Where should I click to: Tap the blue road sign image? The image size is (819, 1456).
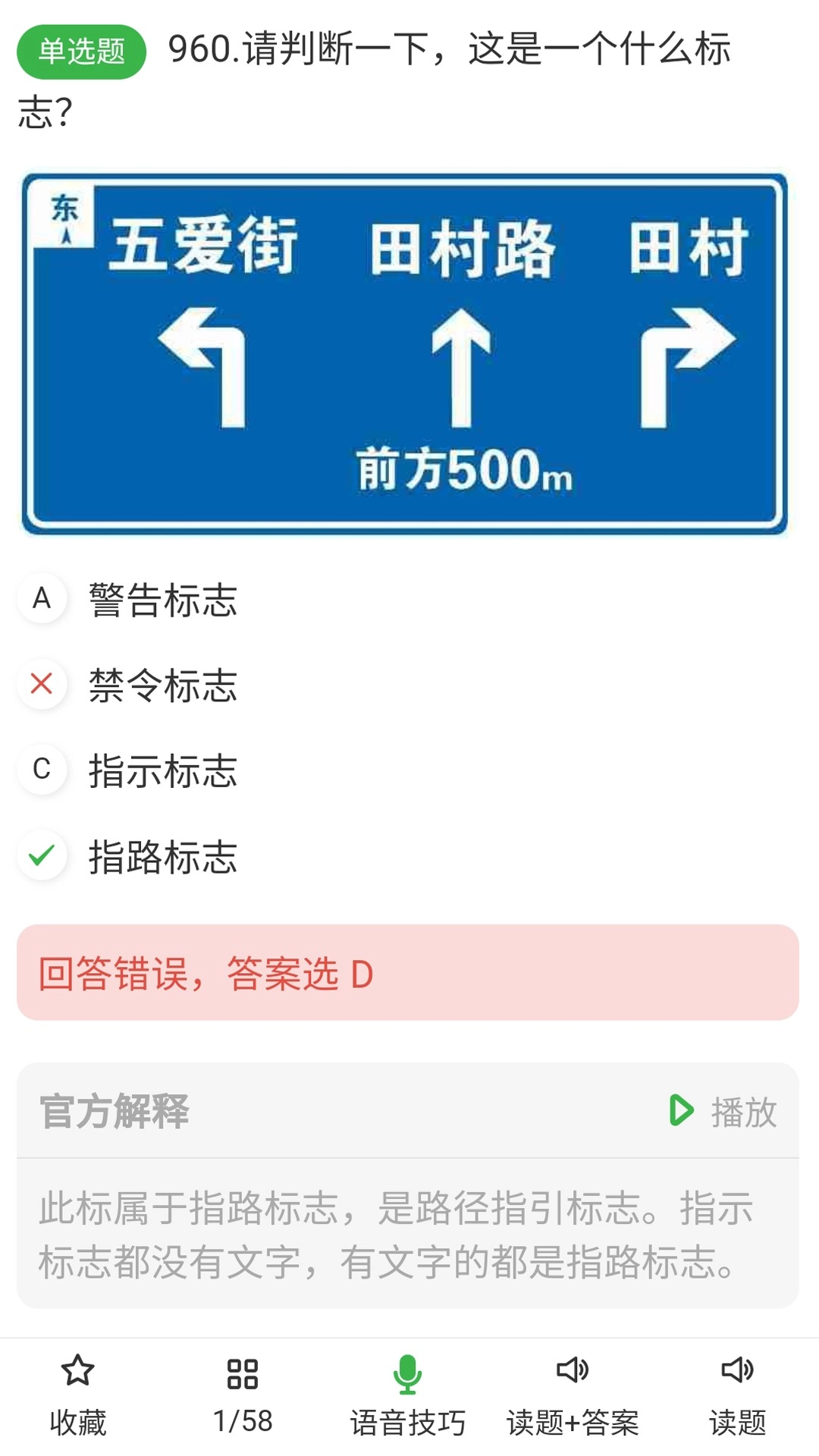409,353
